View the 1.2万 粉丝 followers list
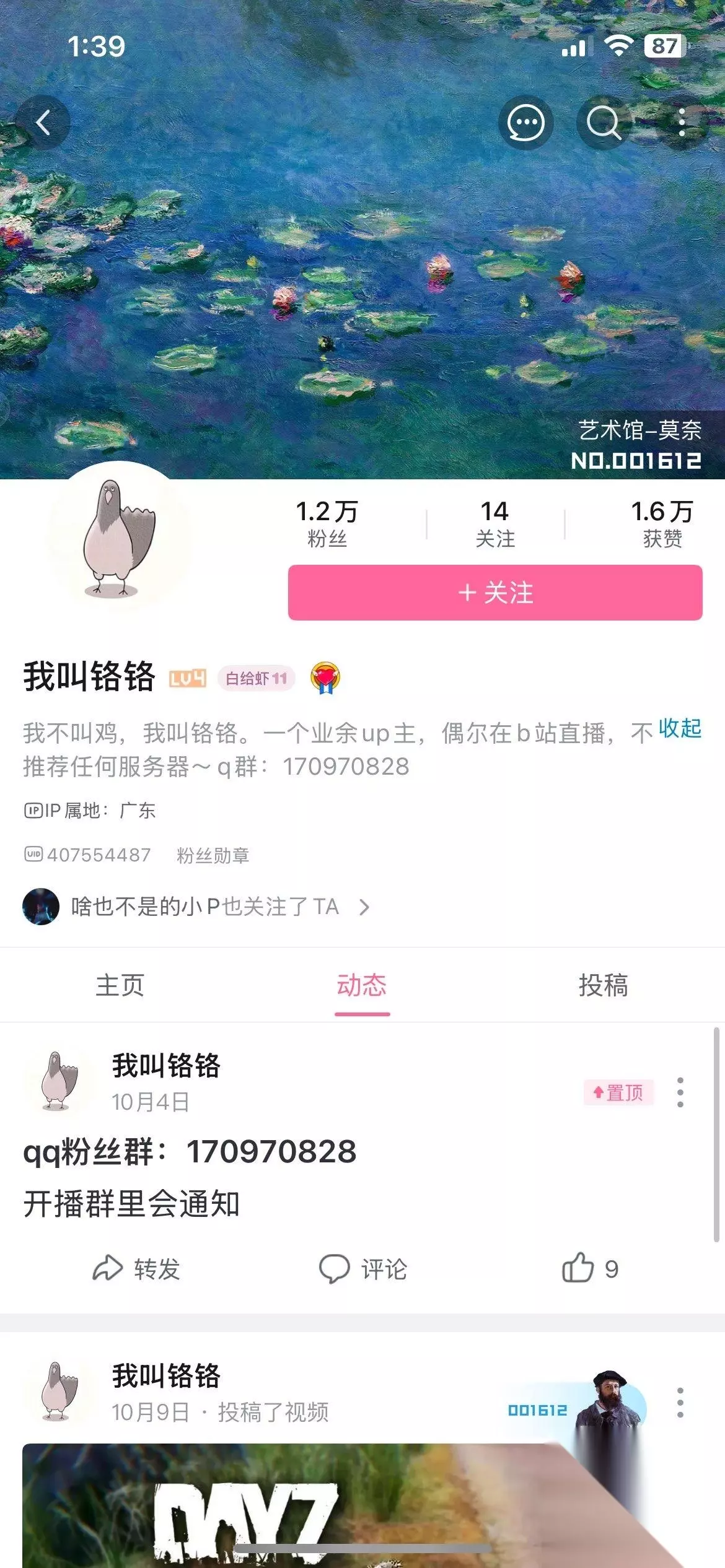The image size is (725, 1568). [327, 523]
